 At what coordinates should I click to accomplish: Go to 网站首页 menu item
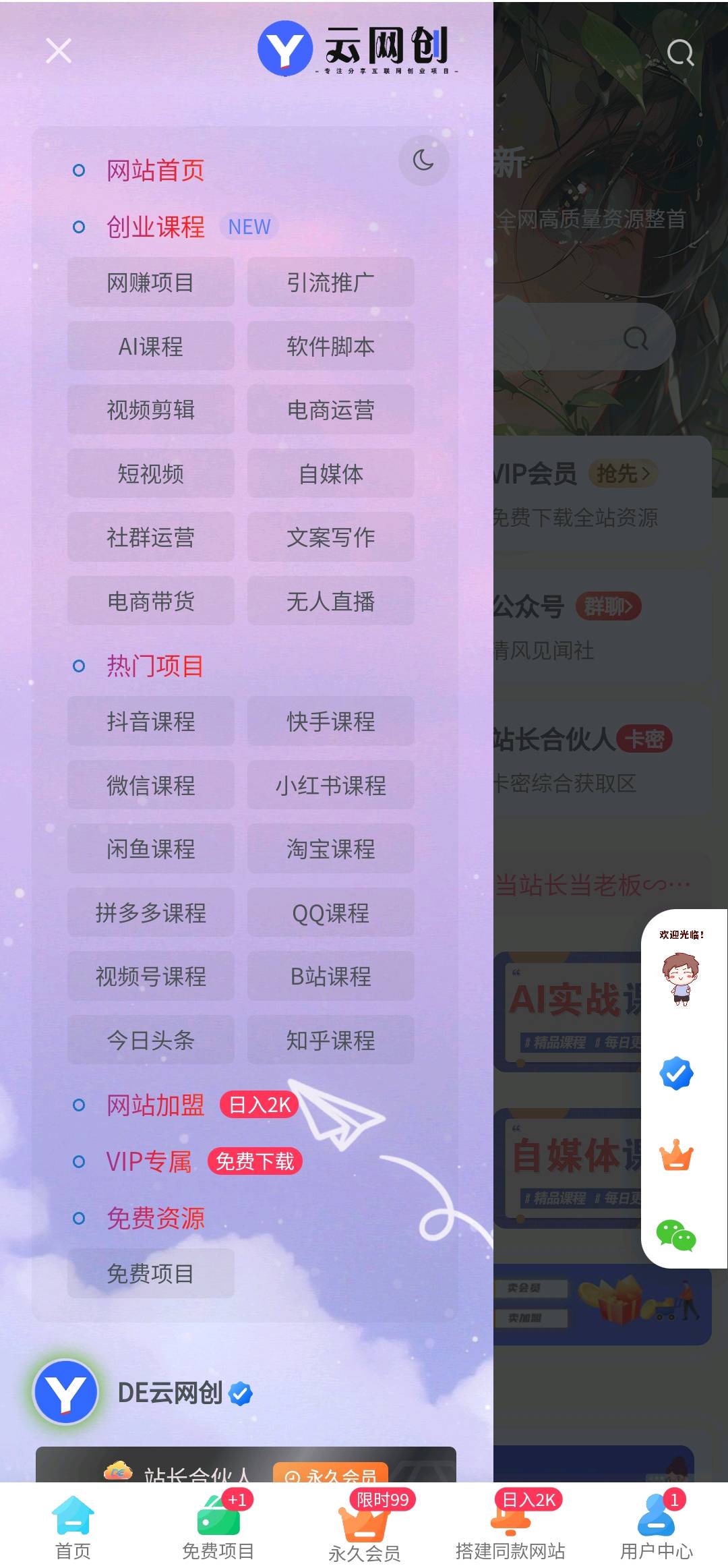pos(155,170)
